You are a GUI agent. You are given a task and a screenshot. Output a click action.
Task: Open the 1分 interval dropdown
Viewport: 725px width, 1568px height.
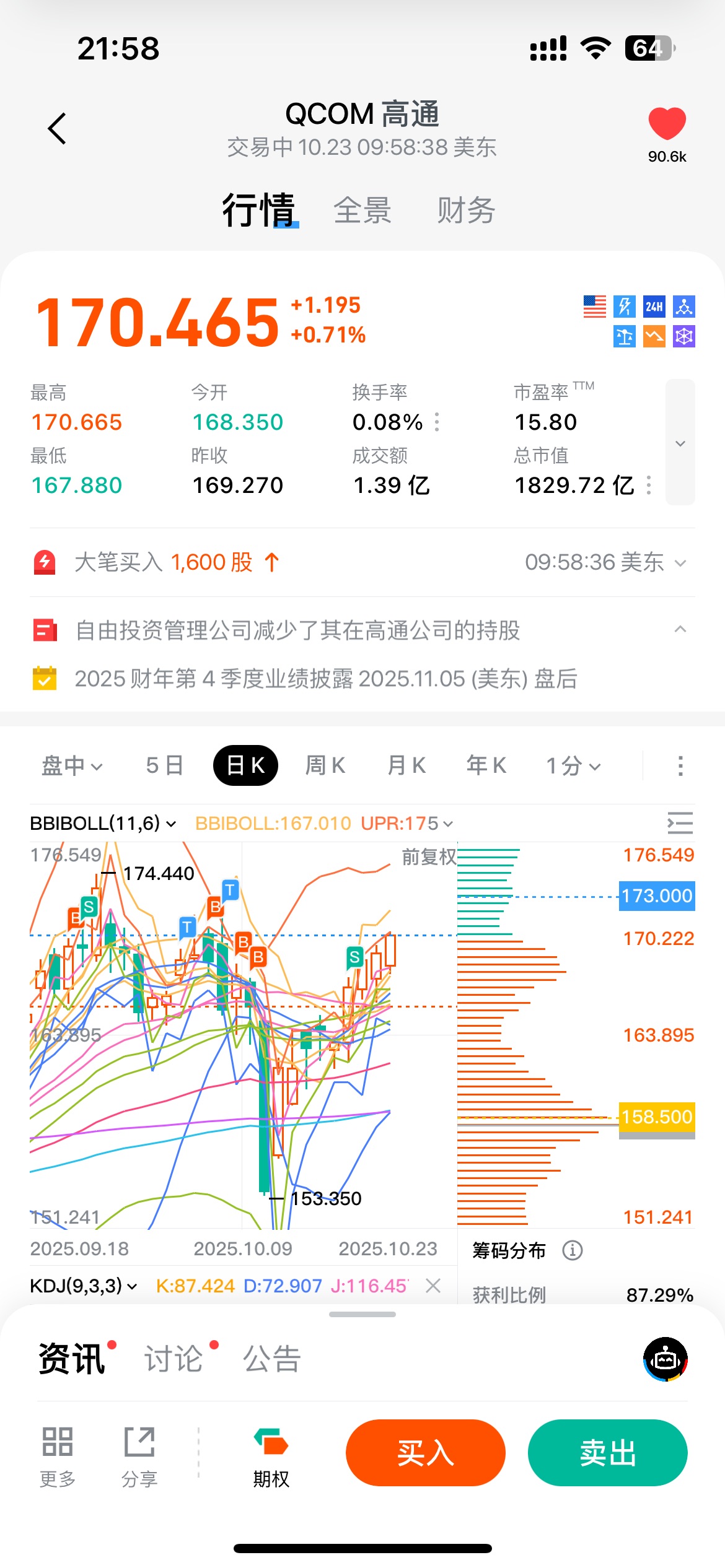pyautogui.click(x=573, y=766)
